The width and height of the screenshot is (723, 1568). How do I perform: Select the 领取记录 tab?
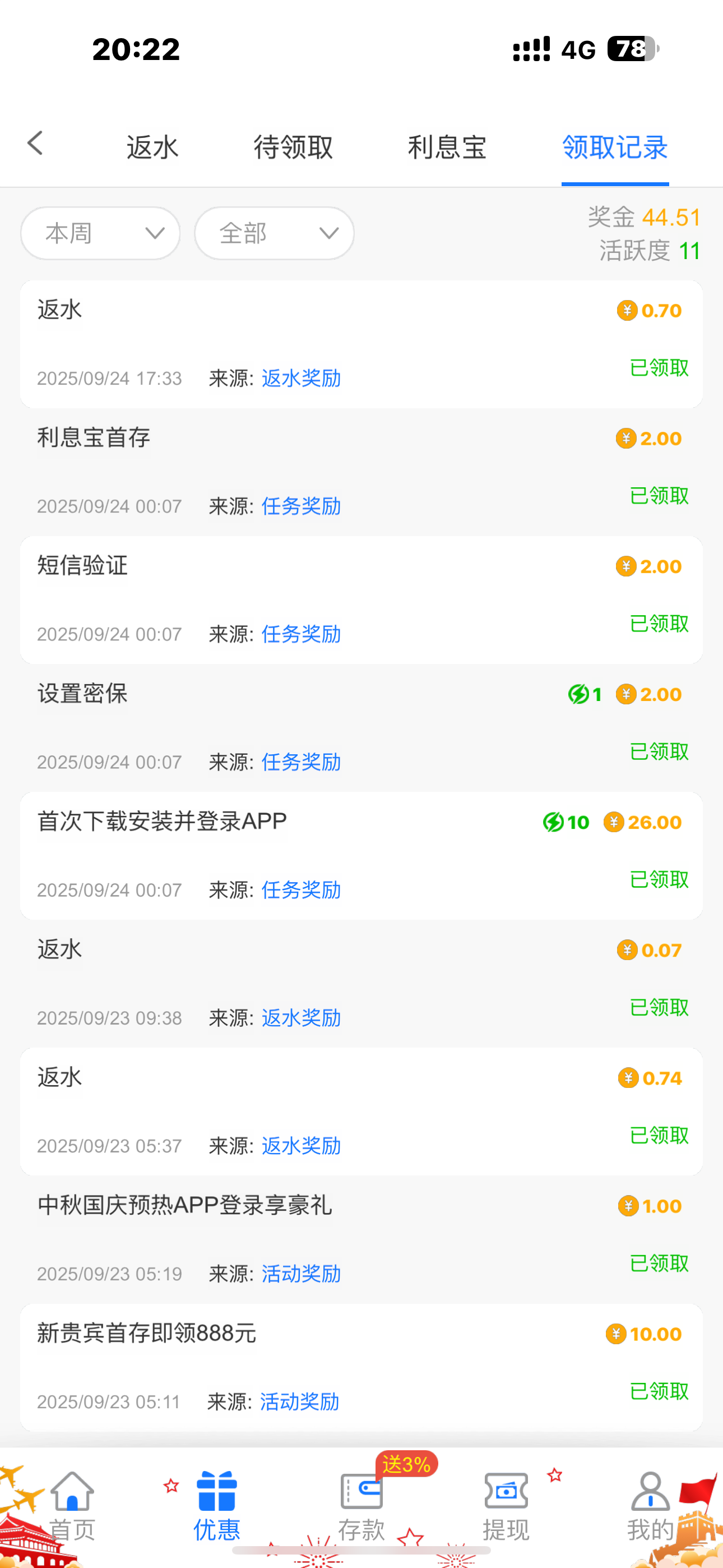(x=615, y=147)
